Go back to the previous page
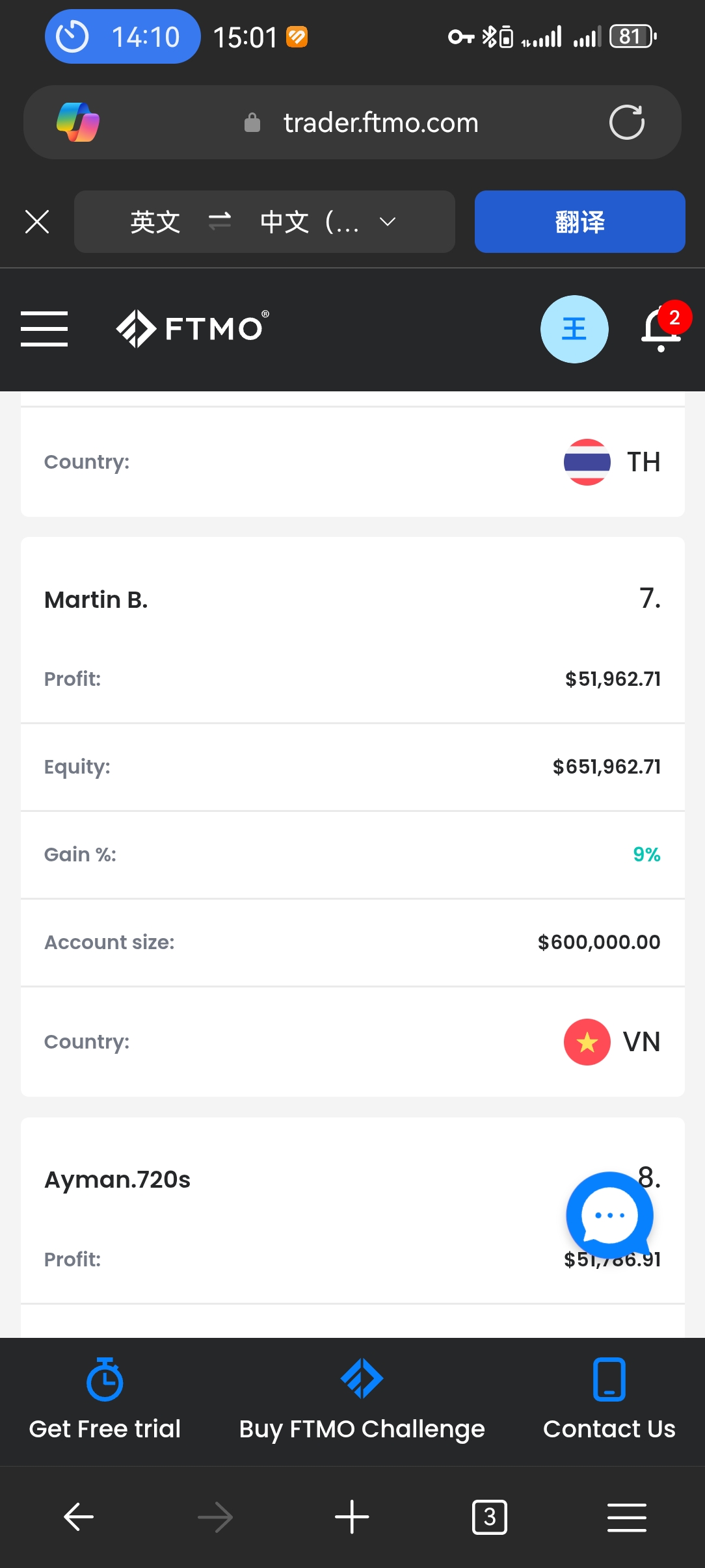Screen dimensions: 705x1568 [x=79, y=1517]
